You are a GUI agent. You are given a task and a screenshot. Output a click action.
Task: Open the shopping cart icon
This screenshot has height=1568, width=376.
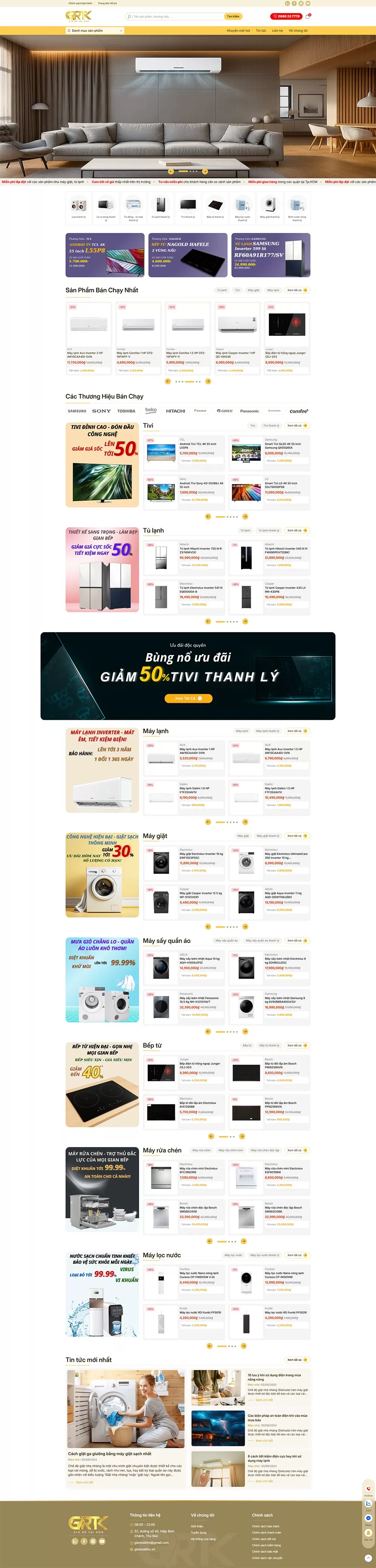click(x=308, y=17)
